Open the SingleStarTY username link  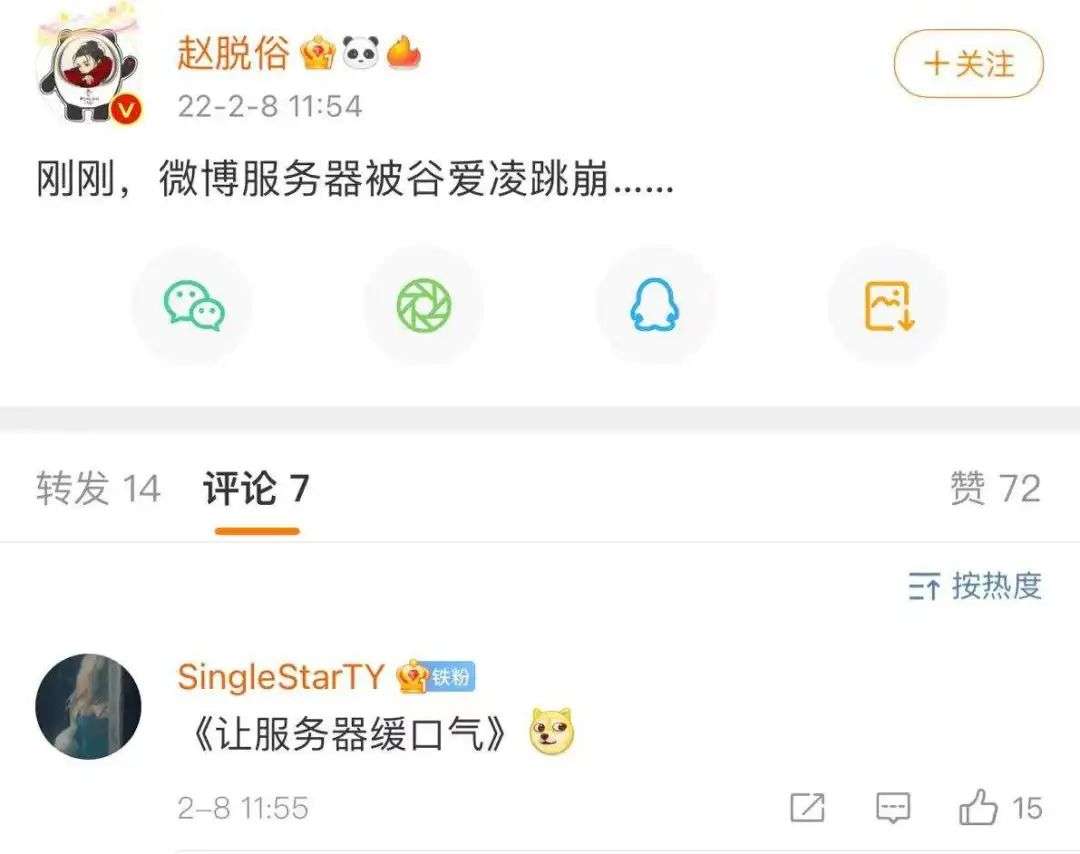point(280,677)
